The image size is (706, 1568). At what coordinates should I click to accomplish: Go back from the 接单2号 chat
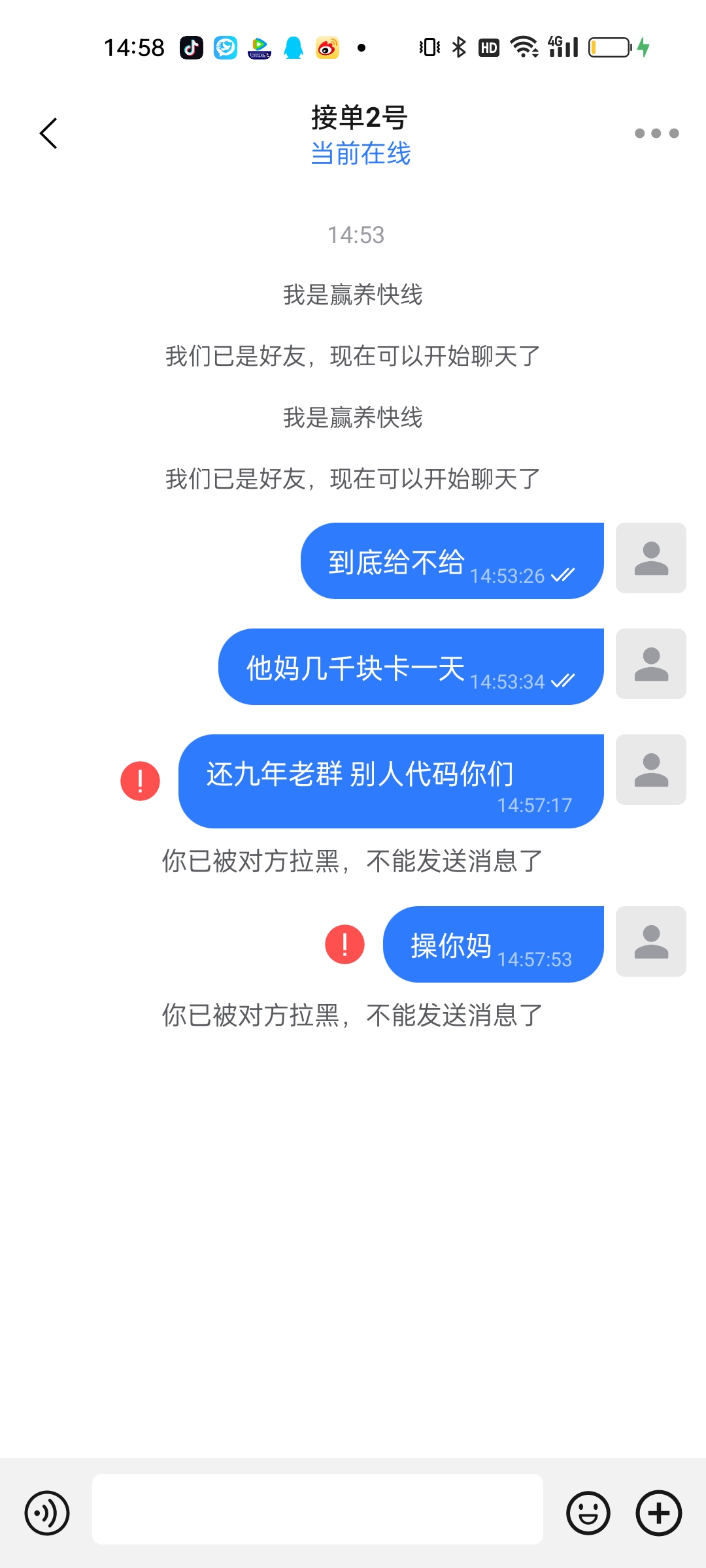point(48,134)
